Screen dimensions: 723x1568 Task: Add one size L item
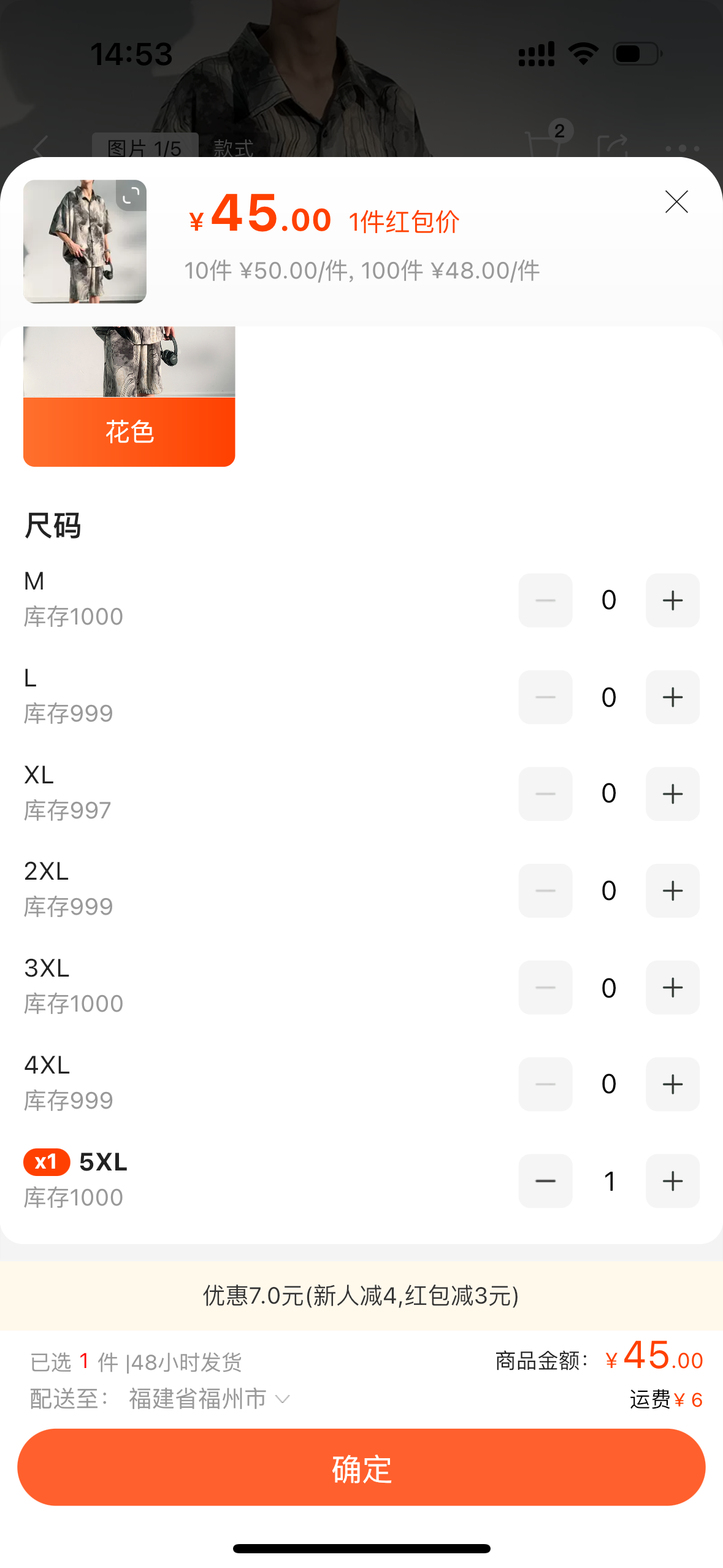(x=672, y=697)
